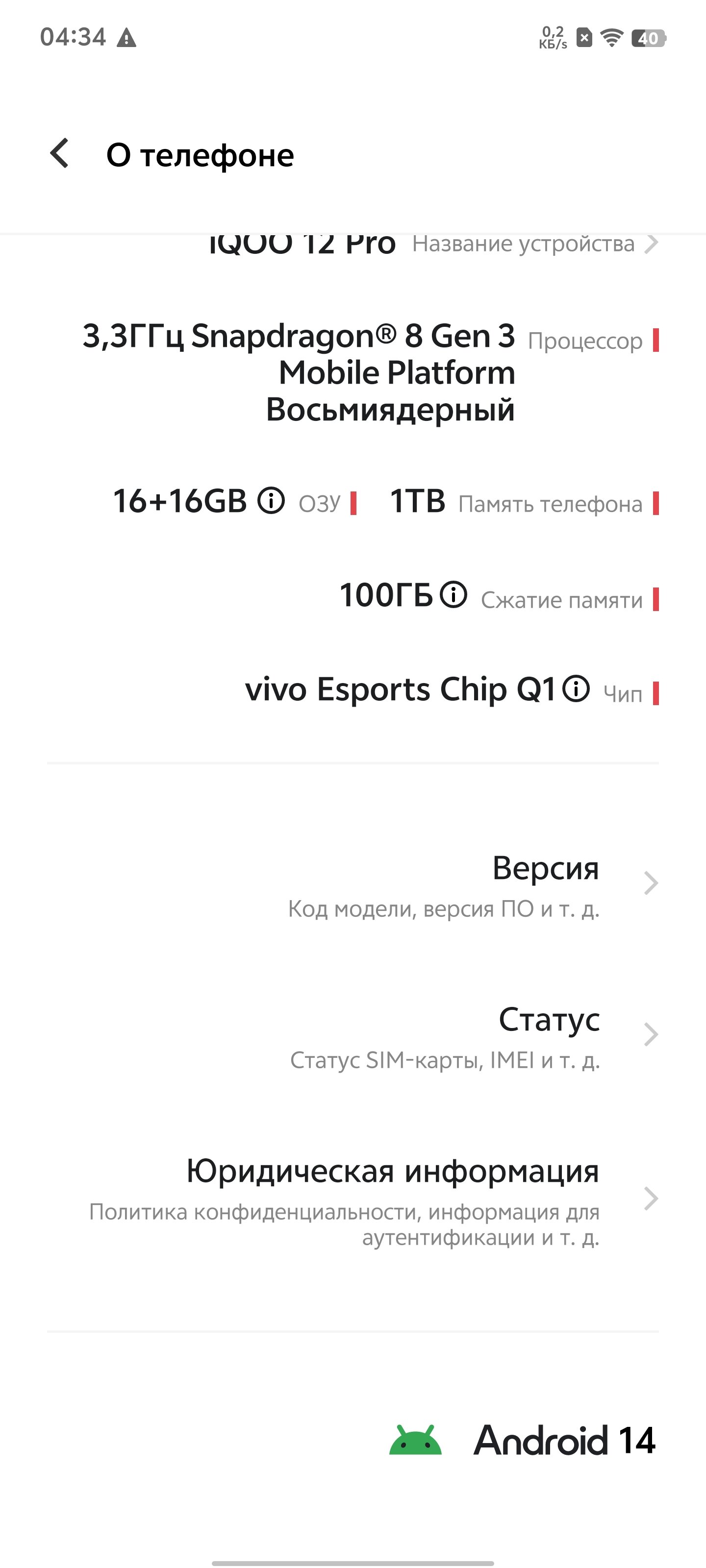Screen dimensions: 706x1568
Task: Tap the Android 14 version entry
Action: pos(523,1441)
